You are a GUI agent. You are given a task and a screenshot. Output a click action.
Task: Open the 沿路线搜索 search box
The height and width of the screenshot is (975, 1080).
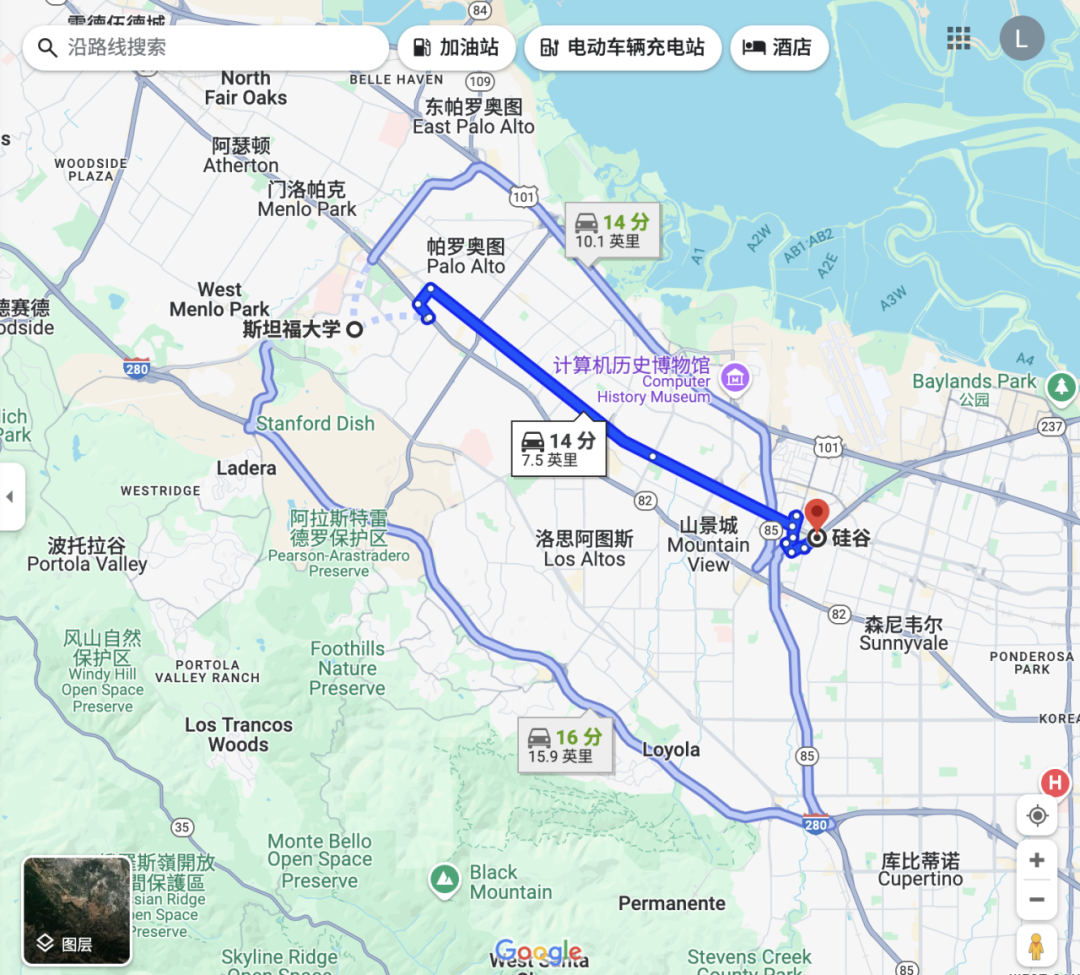tap(205, 47)
